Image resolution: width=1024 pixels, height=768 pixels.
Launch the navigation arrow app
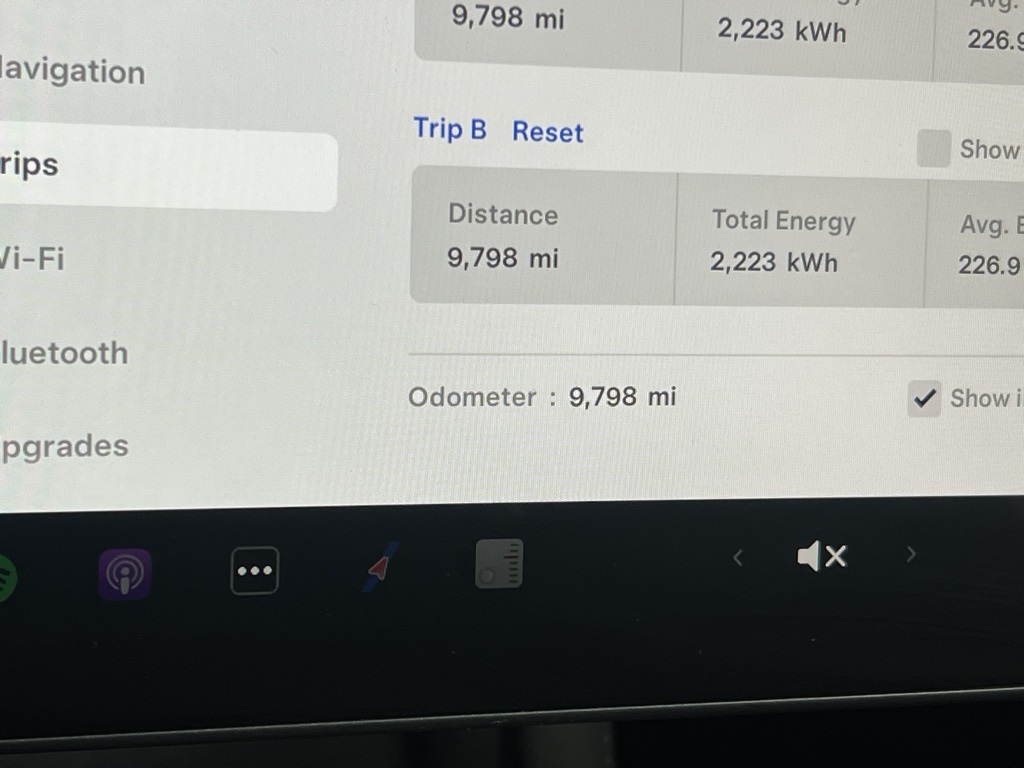pos(380,567)
